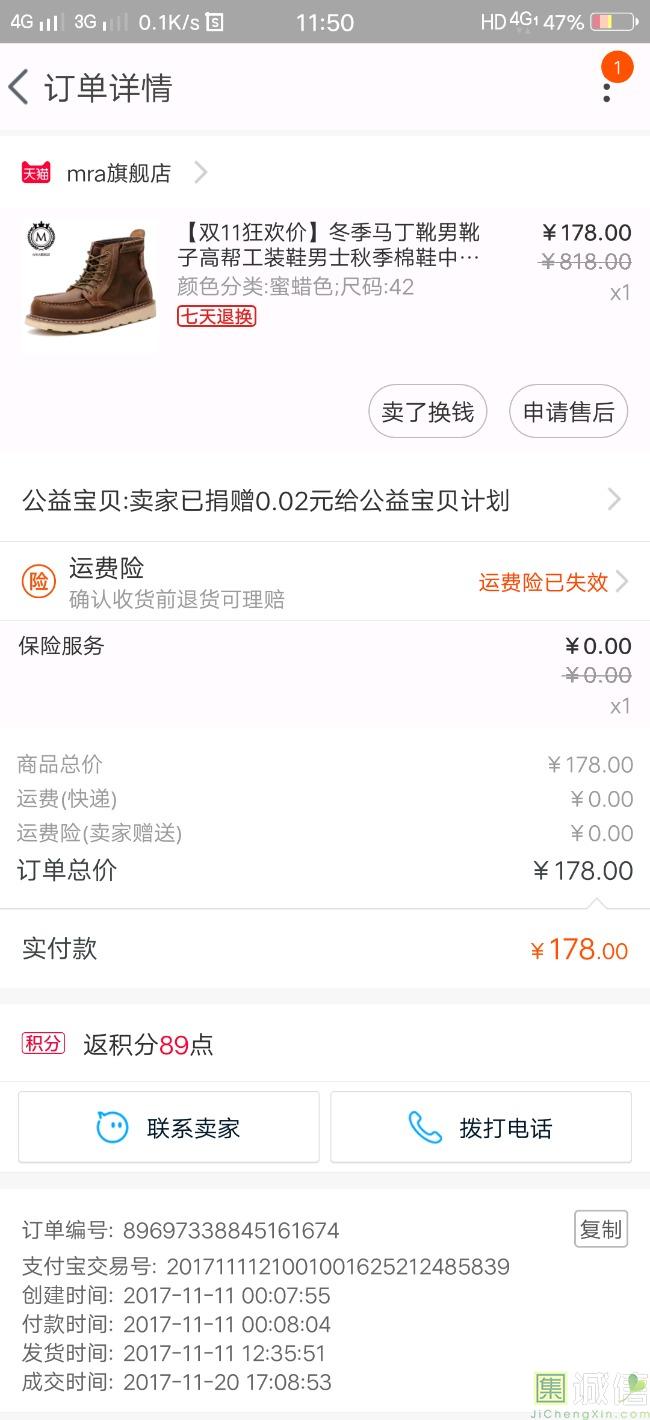Open the 公益宝贝 donation details row
Image resolution: width=650 pixels, height=1420 pixels.
click(x=325, y=500)
